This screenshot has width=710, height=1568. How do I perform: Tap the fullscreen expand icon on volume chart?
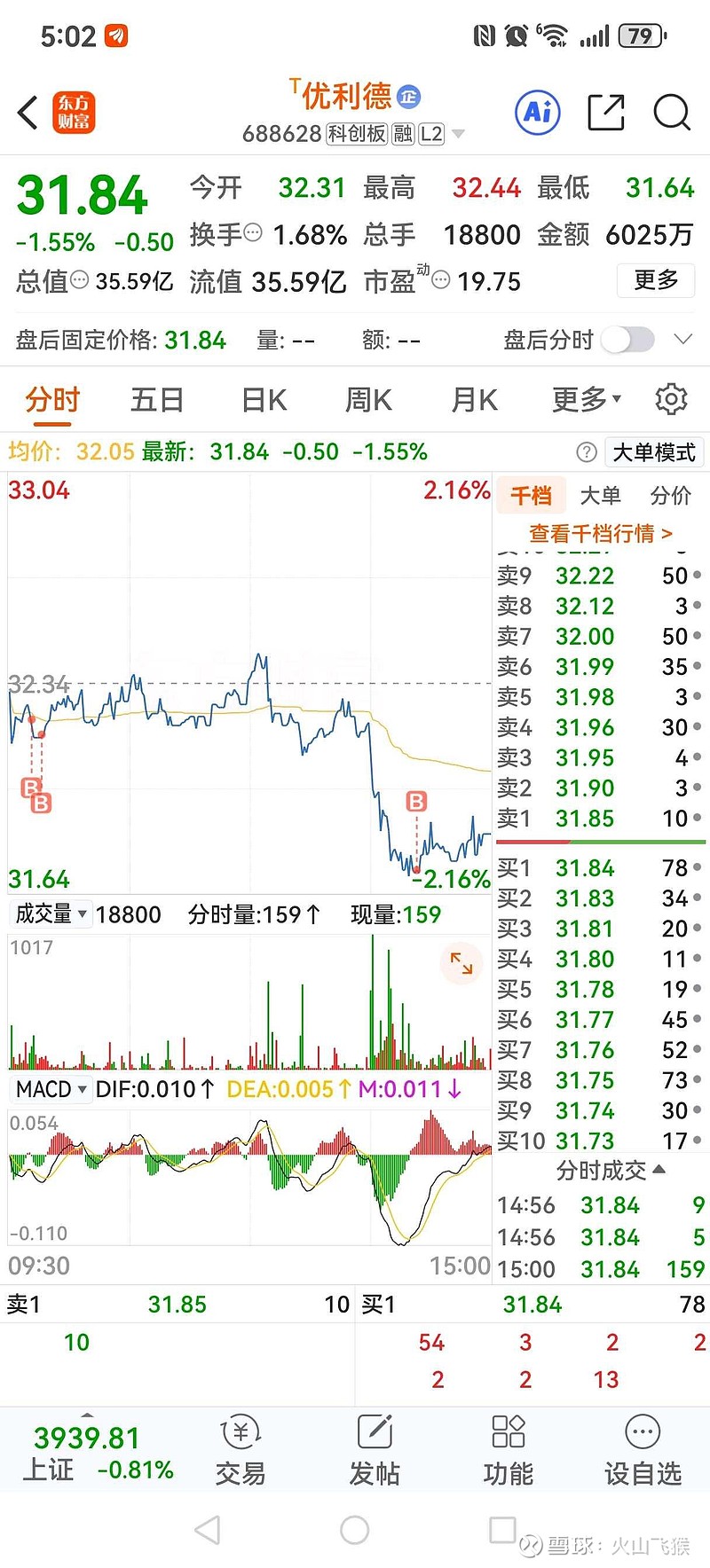(461, 963)
